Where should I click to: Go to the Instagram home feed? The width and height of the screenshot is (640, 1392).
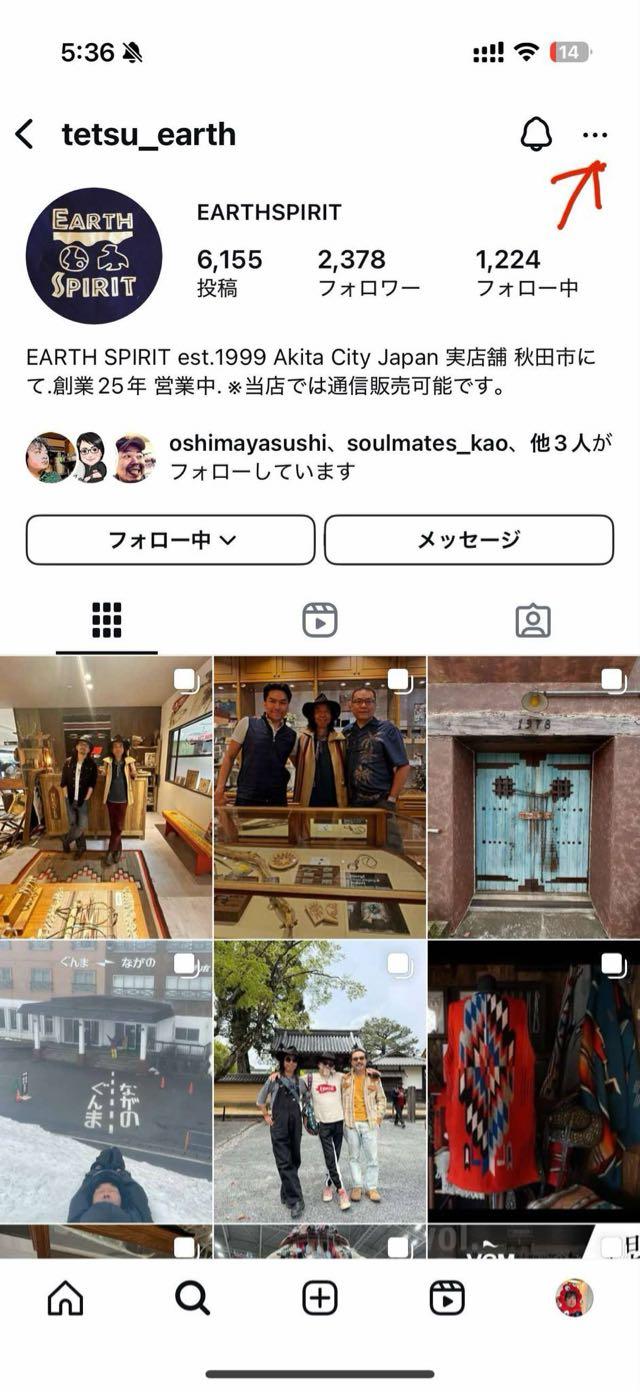click(66, 1298)
